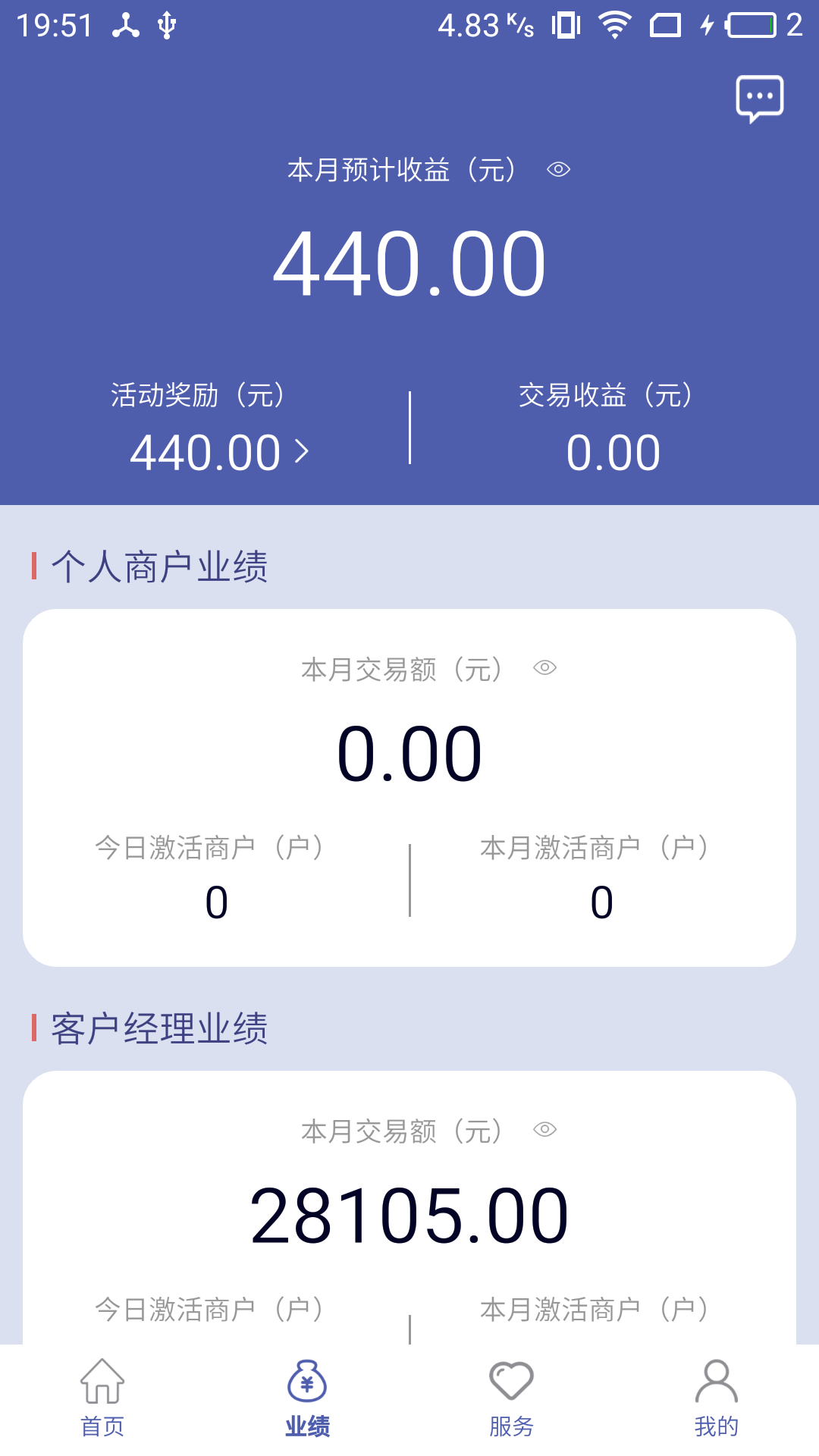Open the message notifications icon
The height and width of the screenshot is (1456, 819).
pos(759,97)
